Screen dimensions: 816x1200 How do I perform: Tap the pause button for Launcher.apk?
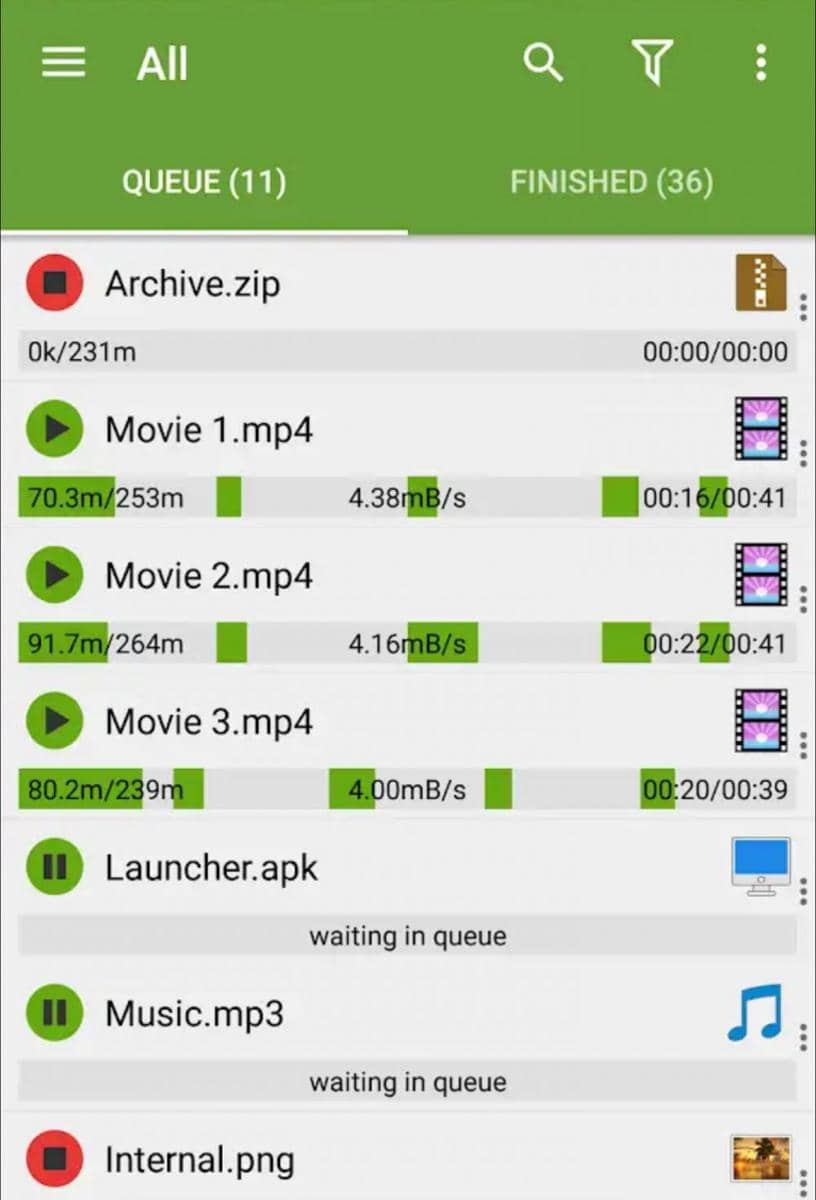click(x=54, y=868)
